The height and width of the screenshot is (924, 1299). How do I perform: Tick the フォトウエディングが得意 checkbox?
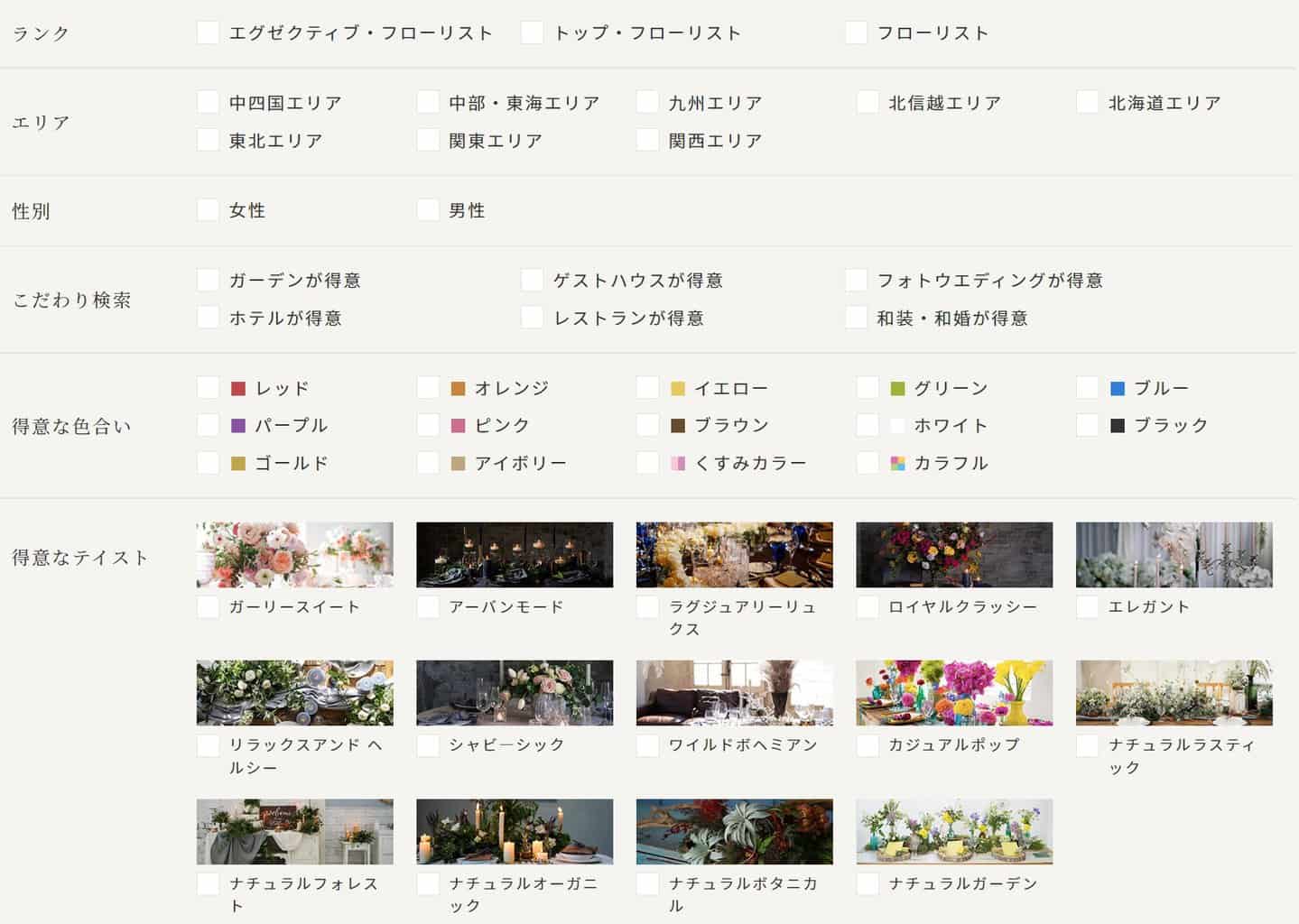[x=856, y=281]
